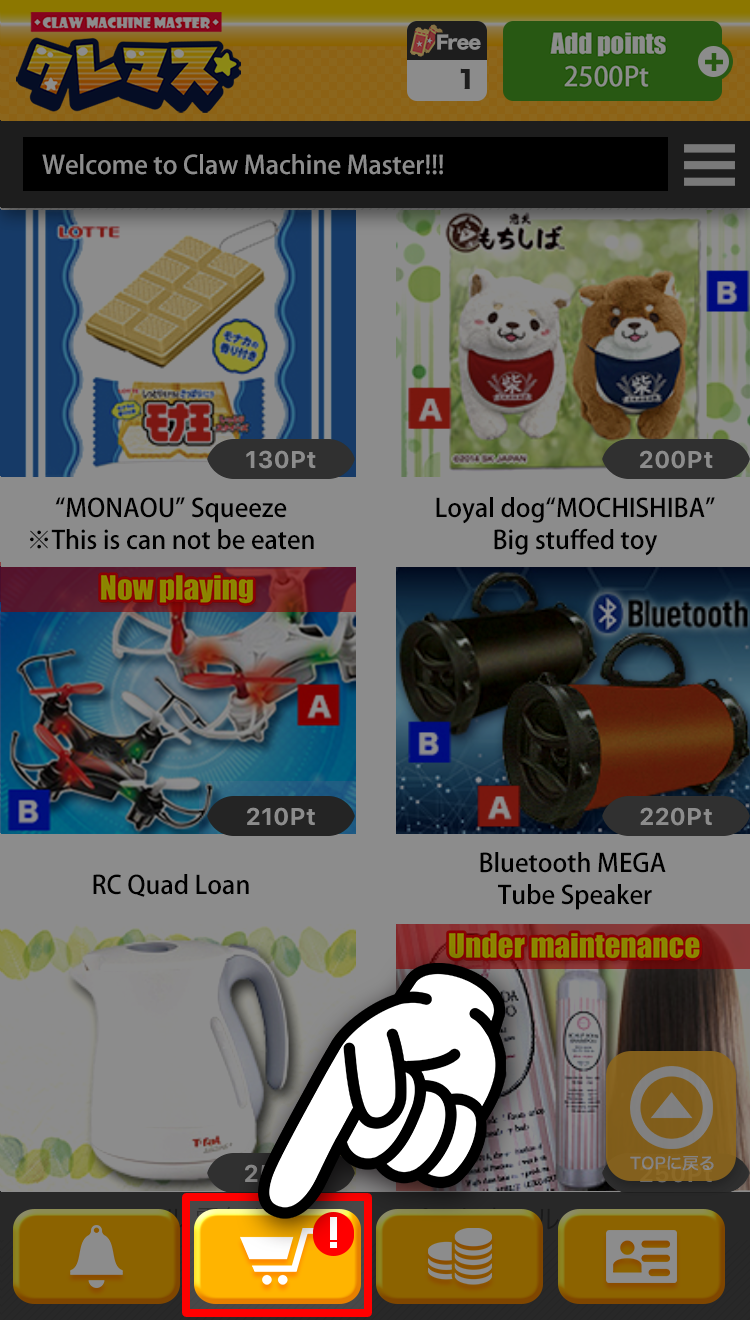Image resolution: width=750 pixels, height=1320 pixels.
Task: Open the notifications bell tab
Action: point(96,1257)
